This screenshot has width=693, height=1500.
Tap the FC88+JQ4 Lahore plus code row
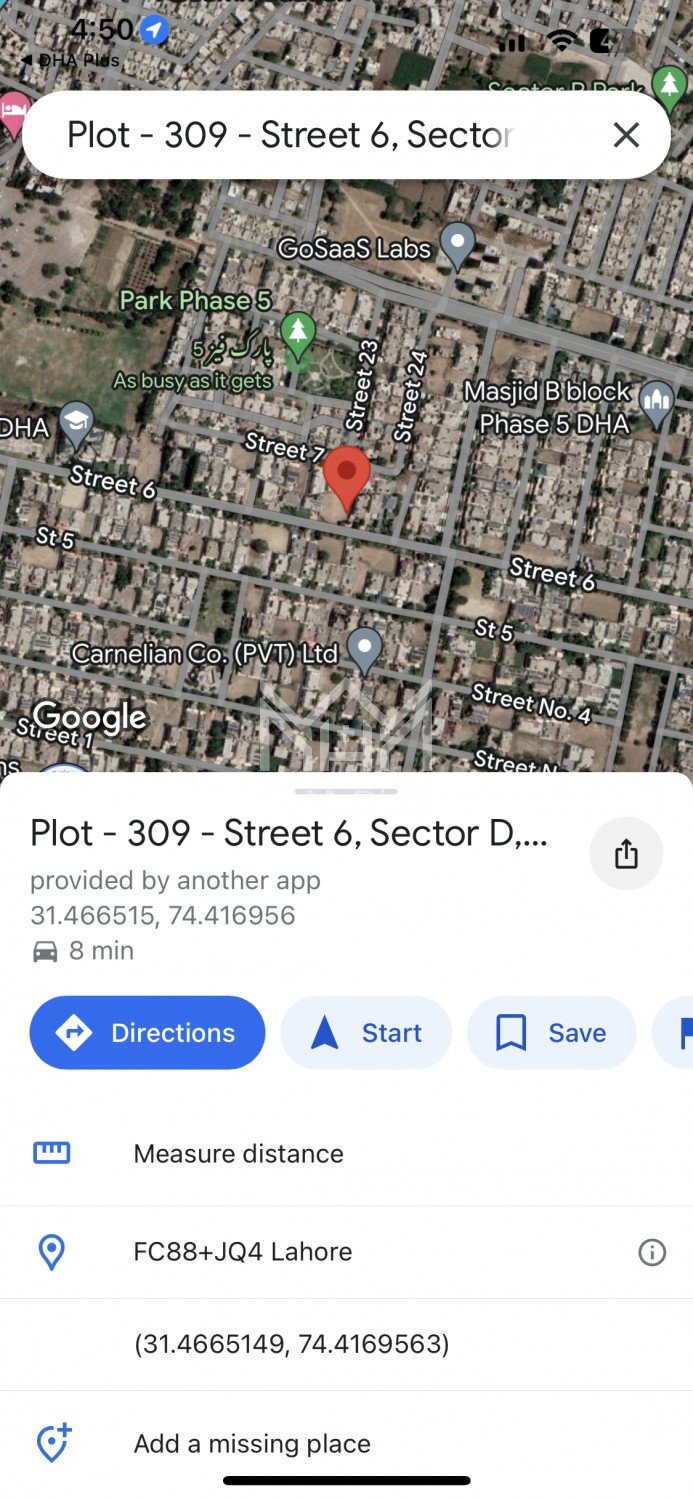click(243, 1252)
